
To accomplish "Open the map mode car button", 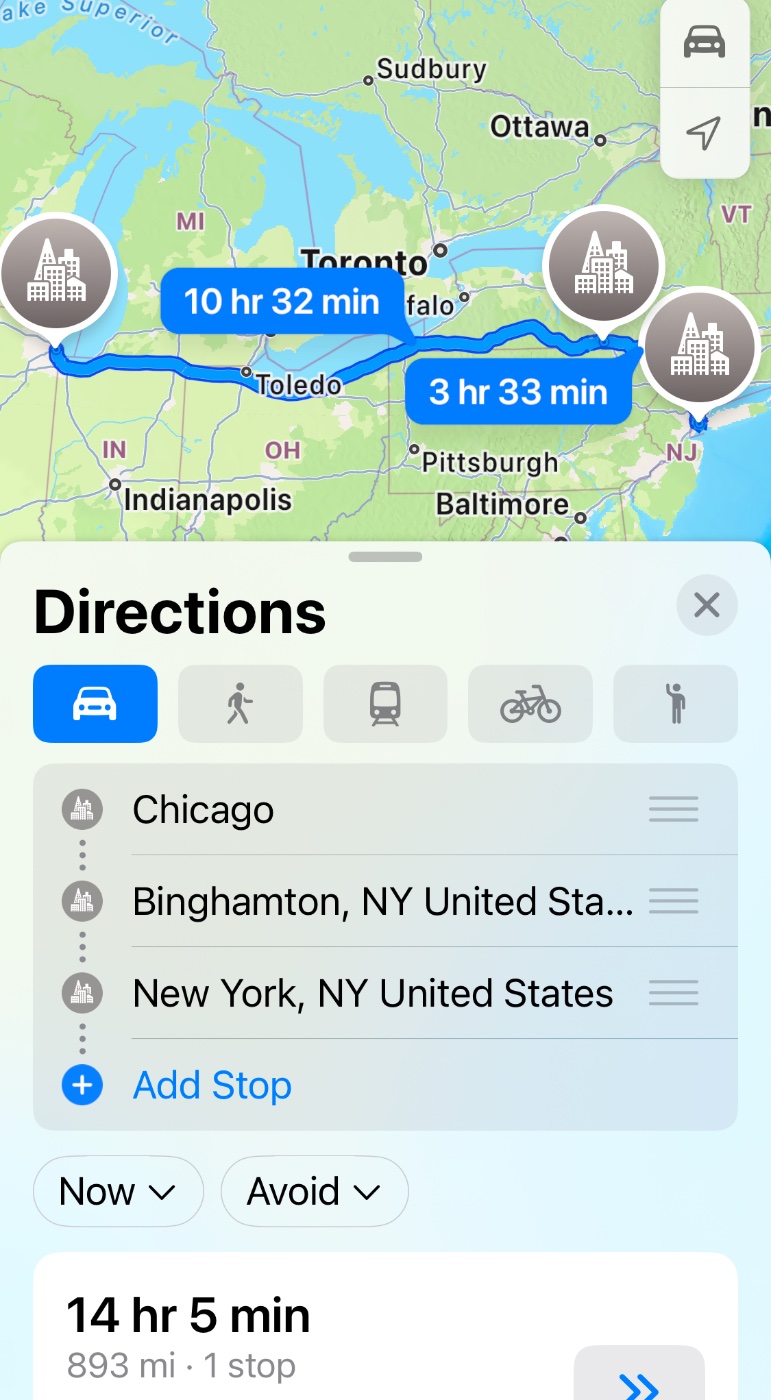I will tap(704, 43).
